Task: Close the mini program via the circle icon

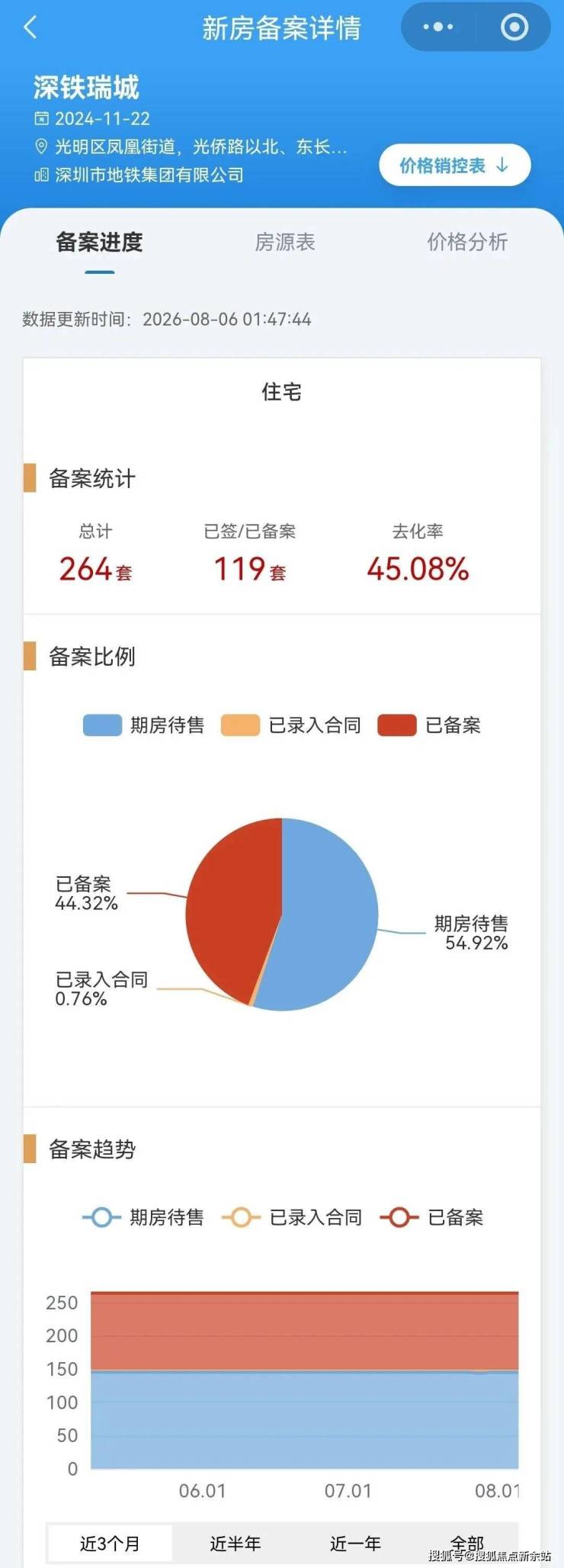Action: point(514,27)
